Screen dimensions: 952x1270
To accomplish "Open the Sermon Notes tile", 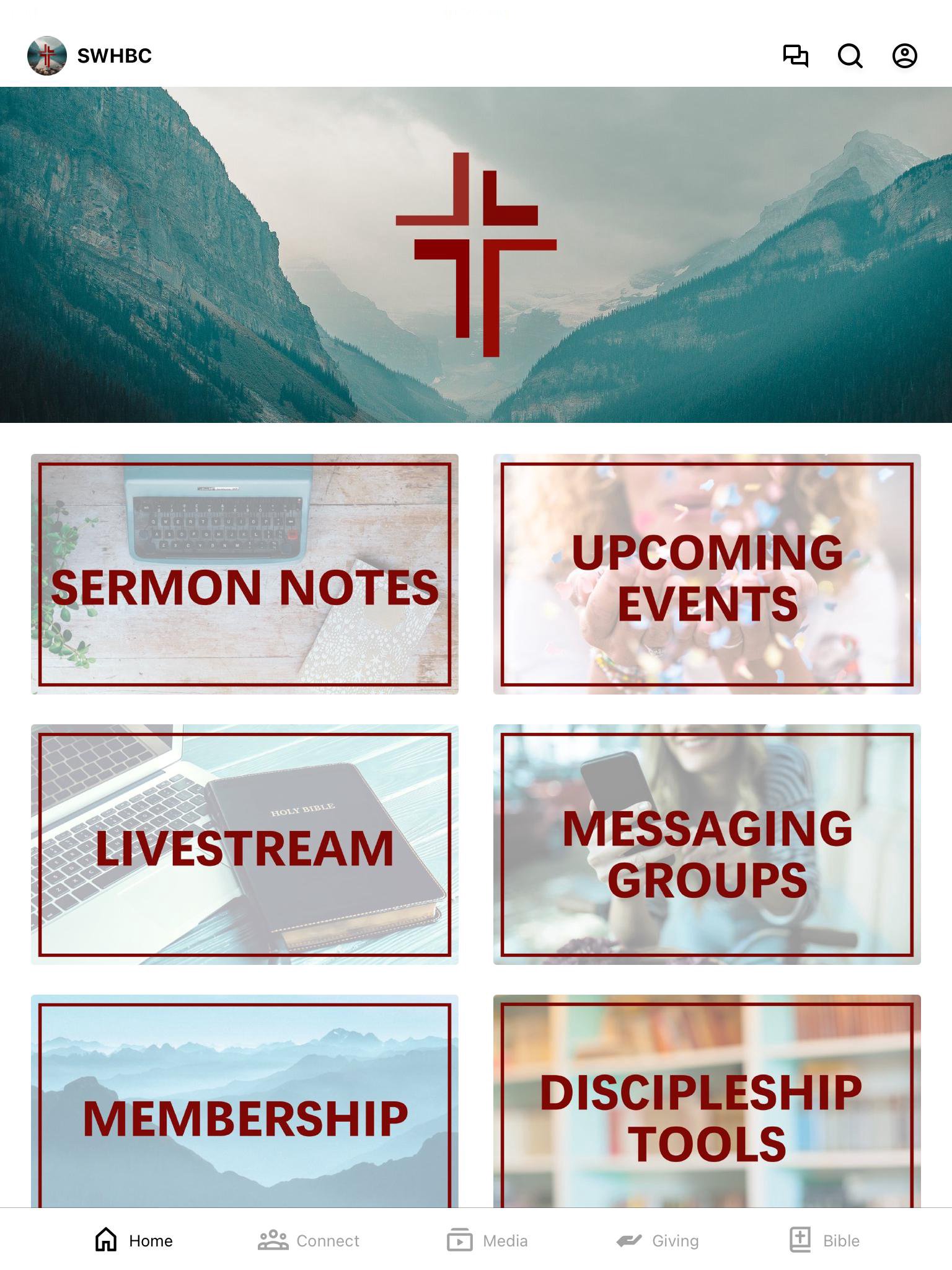I will coord(245,574).
